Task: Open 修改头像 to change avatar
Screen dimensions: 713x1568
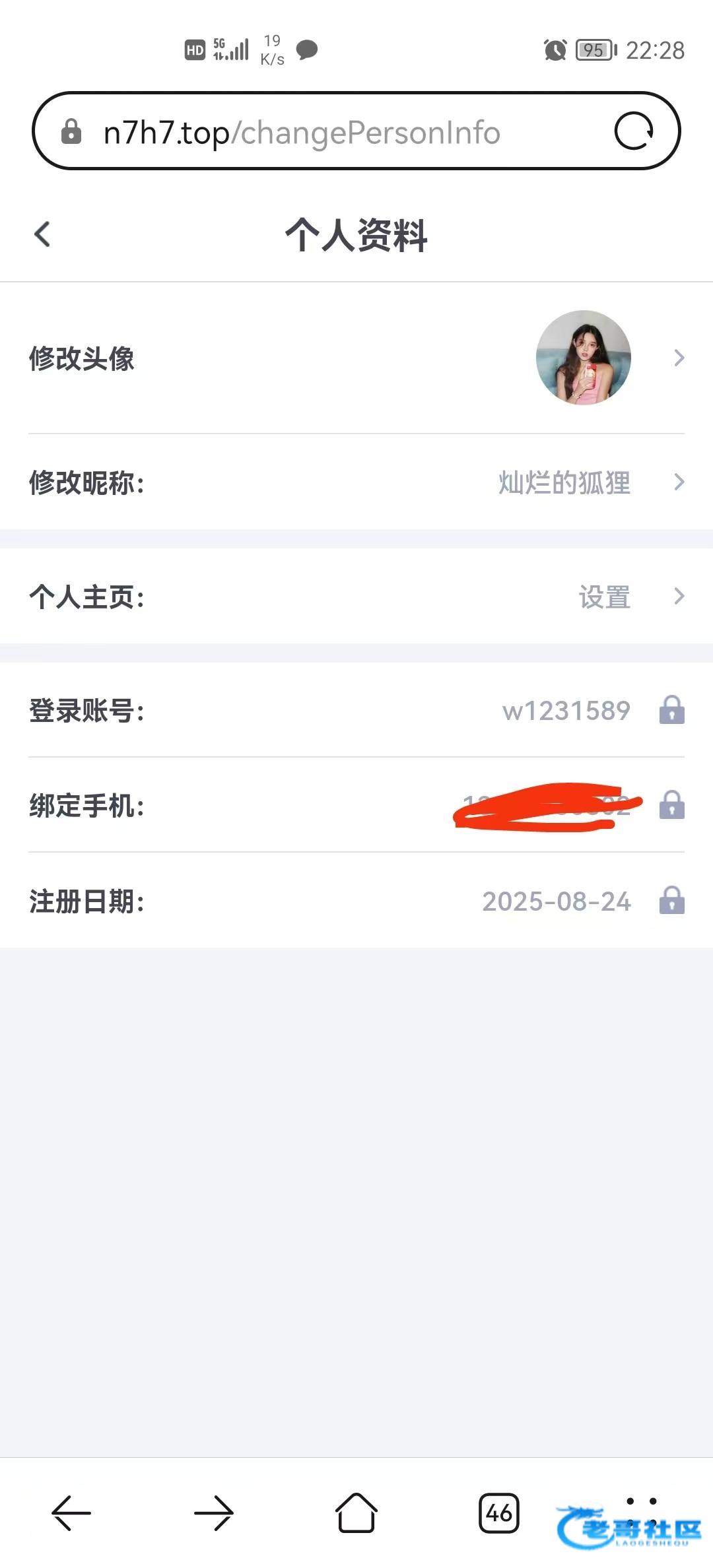Action: pos(356,358)
